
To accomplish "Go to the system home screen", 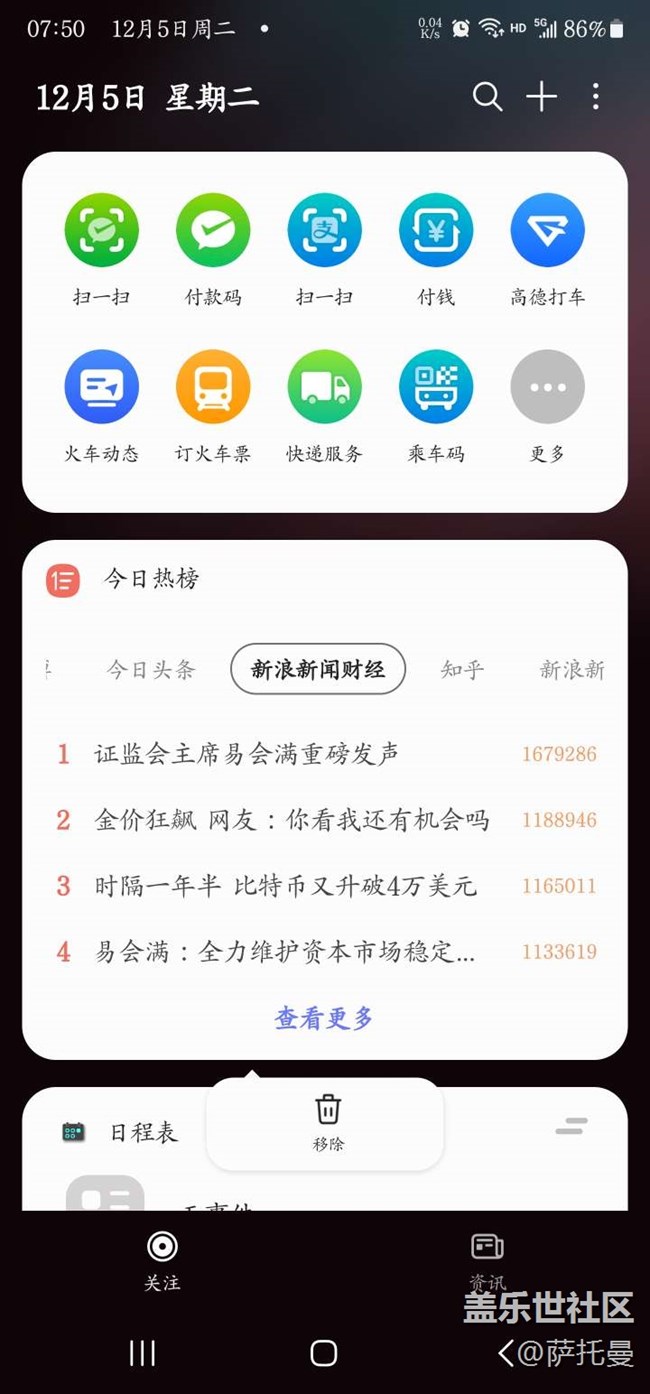I will (324, 1353).
